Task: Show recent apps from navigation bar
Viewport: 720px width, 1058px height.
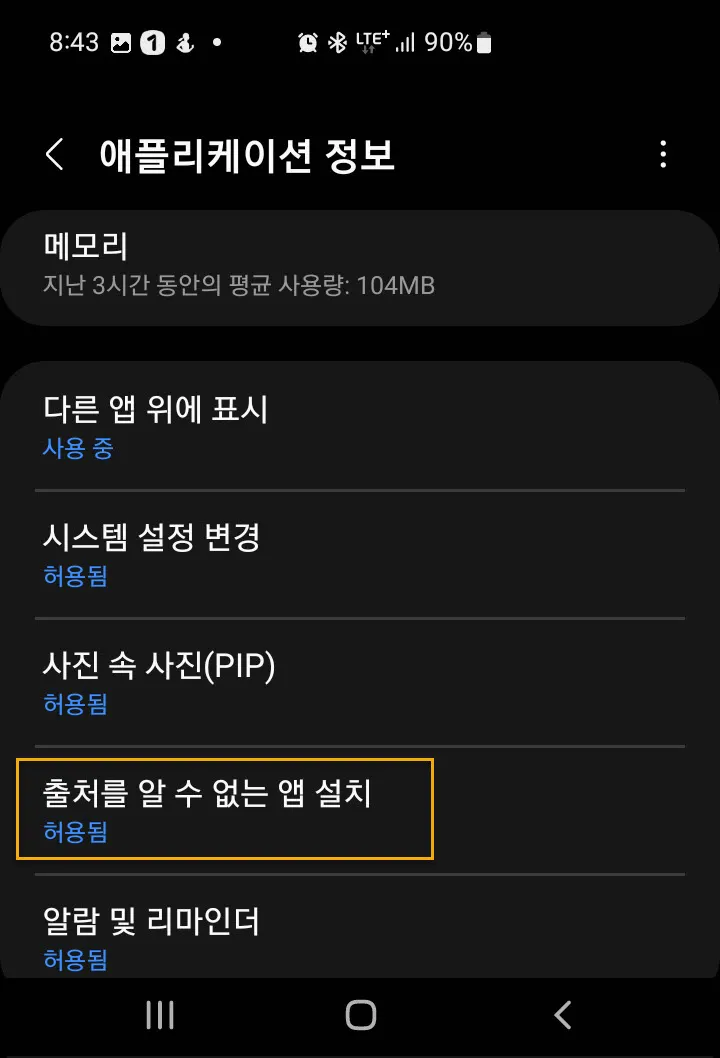Action: [x=160, y=1015]
